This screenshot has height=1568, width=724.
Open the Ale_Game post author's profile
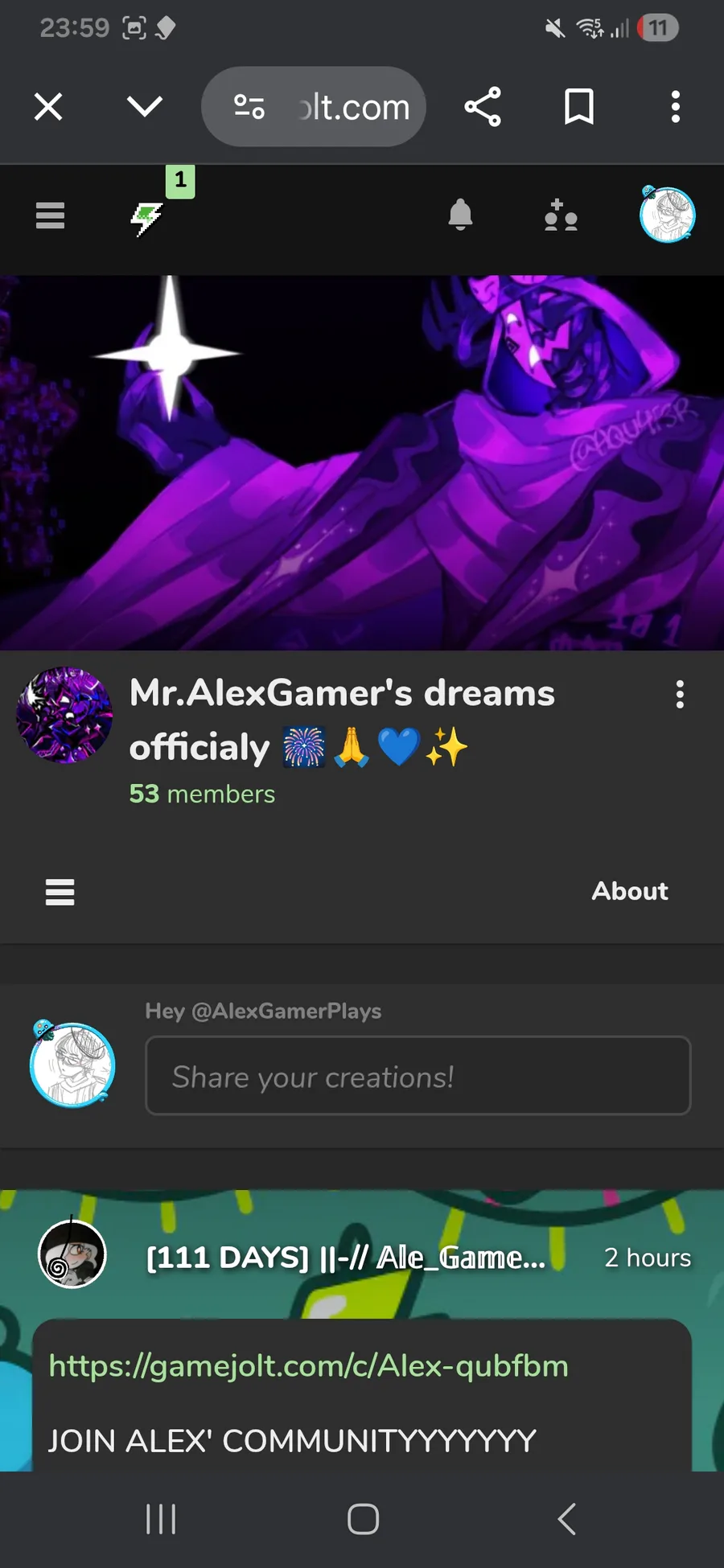point(72,1254)
